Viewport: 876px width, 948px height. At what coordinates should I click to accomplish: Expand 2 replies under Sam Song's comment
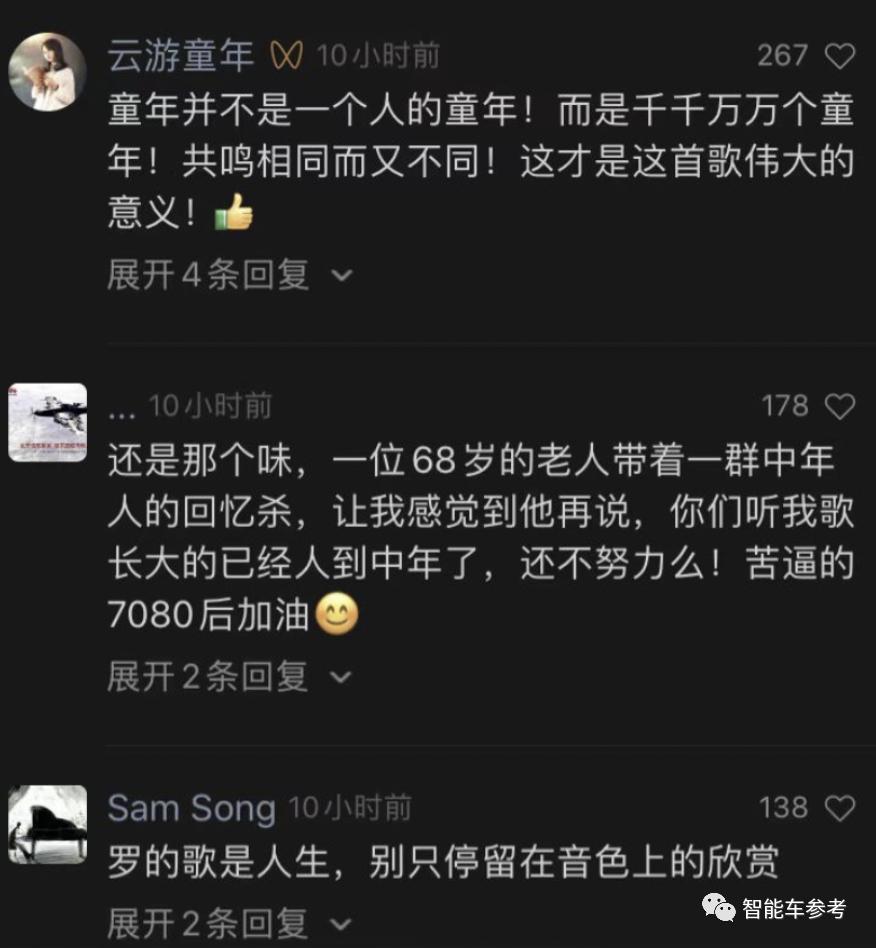(230, 921)
